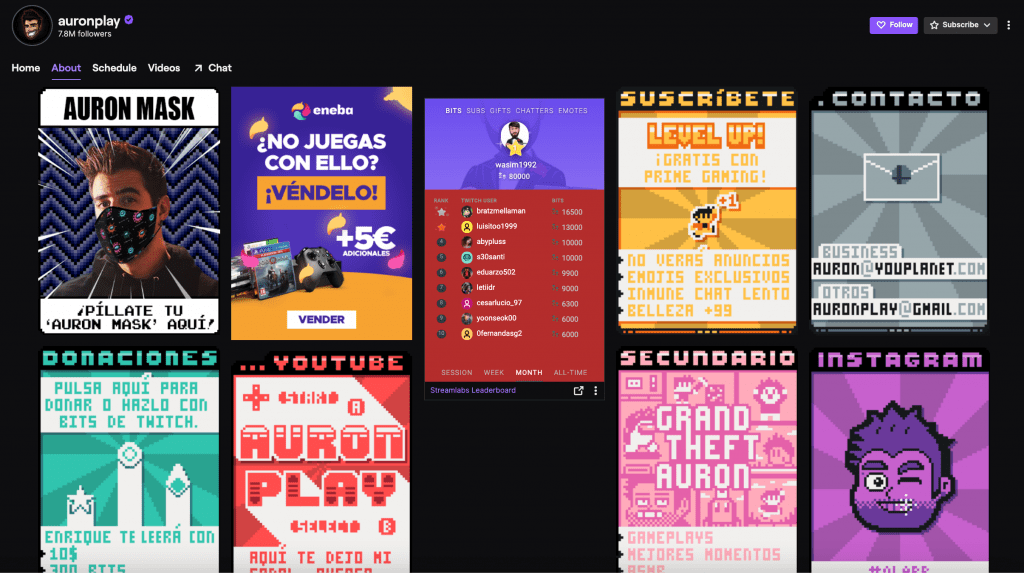Open the Eneba advertisement panel

pos(321,213)
